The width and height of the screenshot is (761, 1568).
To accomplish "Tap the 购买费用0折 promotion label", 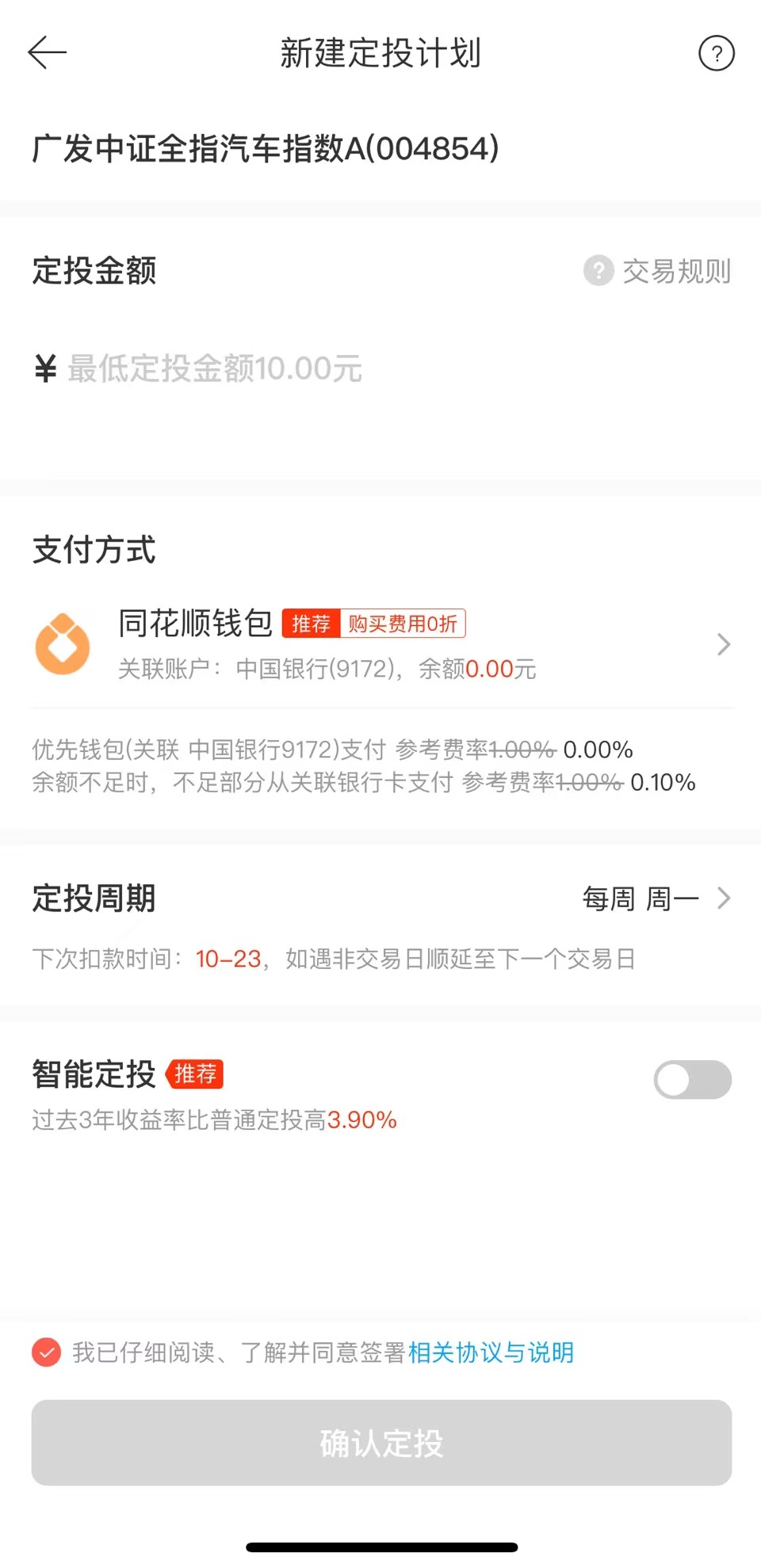I will click(403, 624).
